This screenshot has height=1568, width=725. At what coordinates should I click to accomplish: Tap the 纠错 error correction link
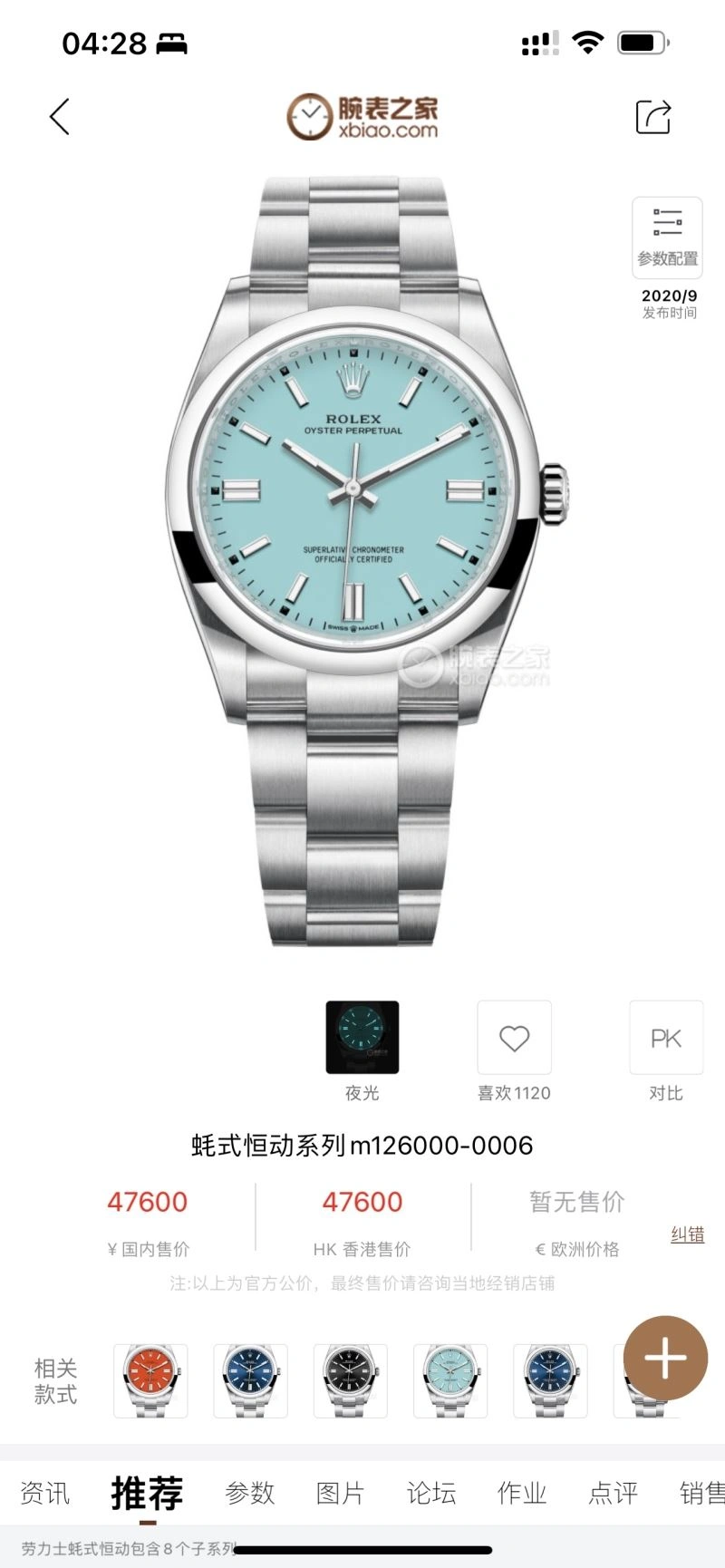click(x=687, y=1234)
